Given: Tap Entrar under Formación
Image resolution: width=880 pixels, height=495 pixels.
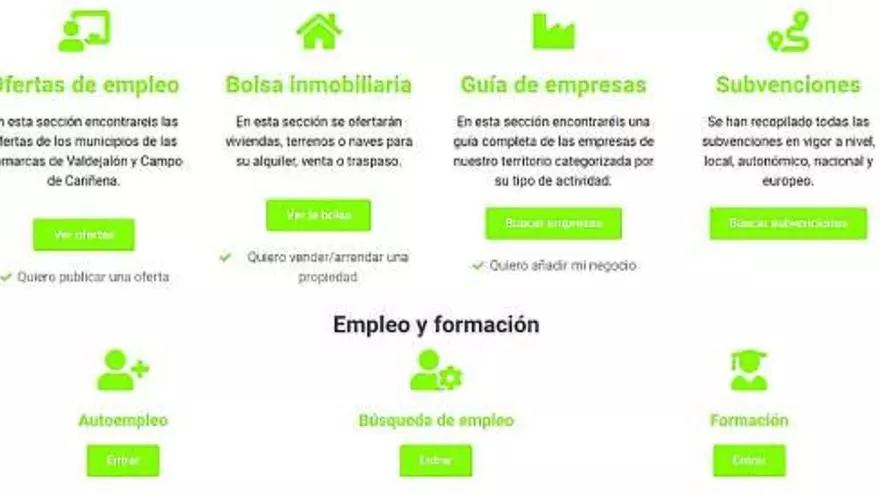Looking at the screenshot, I should tap(748, 461).
